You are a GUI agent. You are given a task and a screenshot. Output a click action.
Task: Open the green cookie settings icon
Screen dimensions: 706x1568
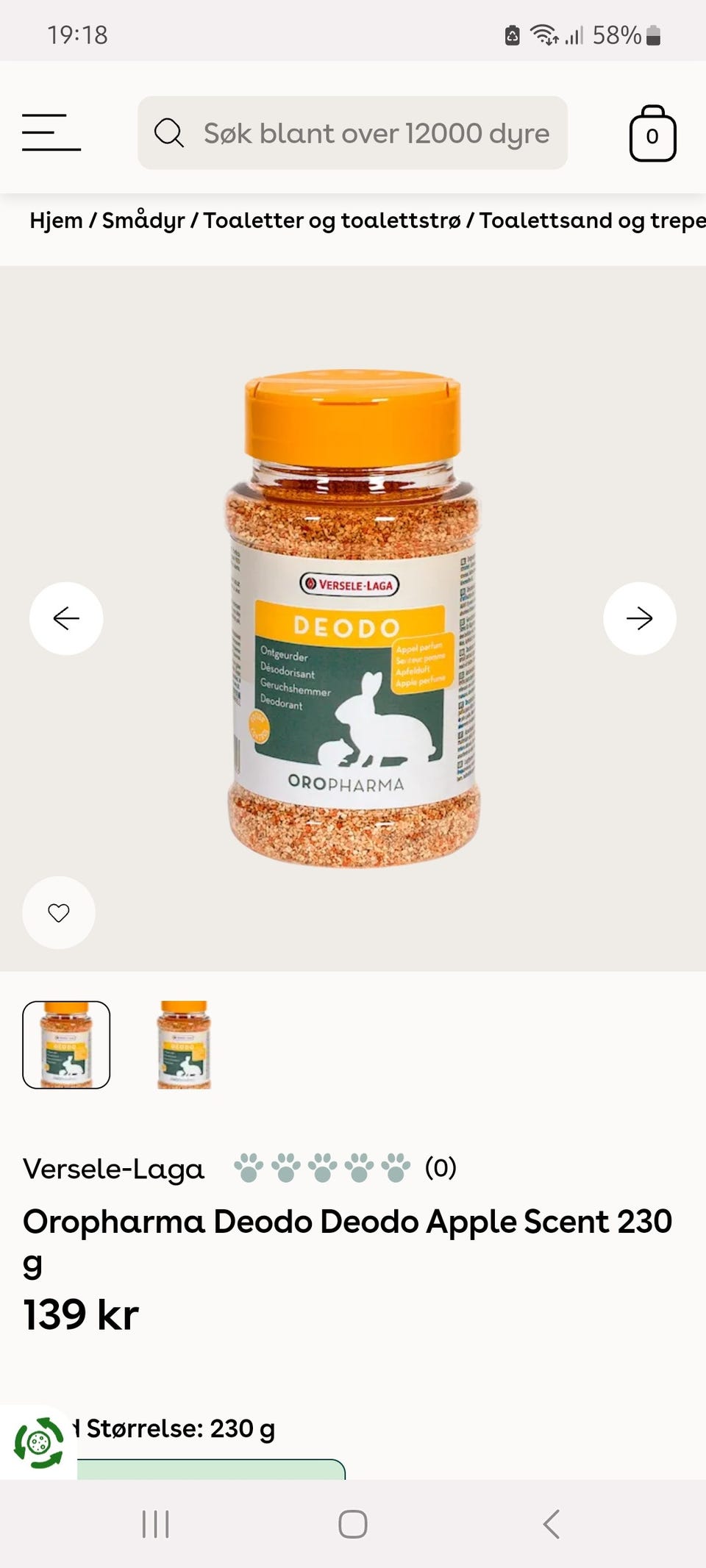pyautogui.click(x=38, y=1443)
